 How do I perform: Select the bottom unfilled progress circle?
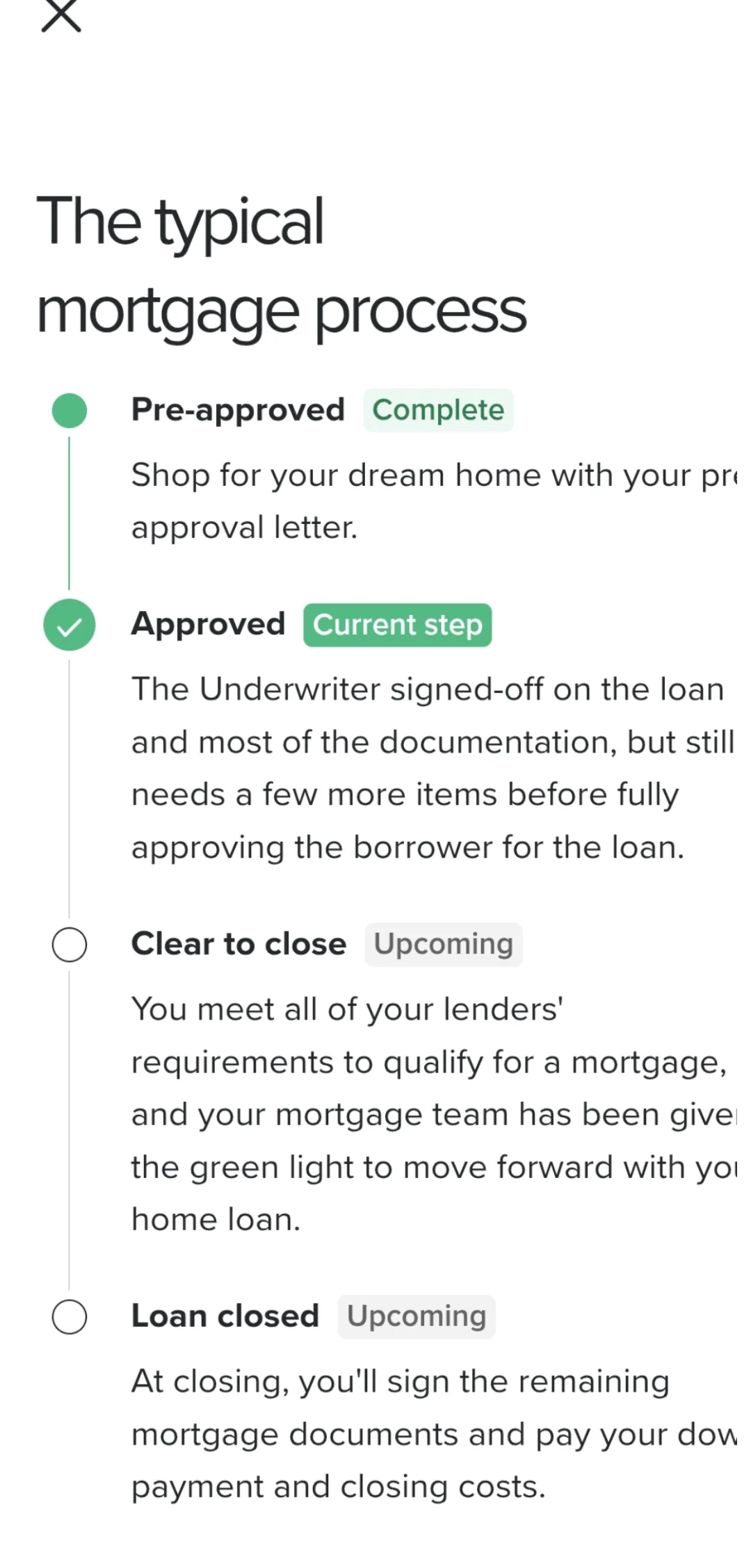click(69, 1316)
